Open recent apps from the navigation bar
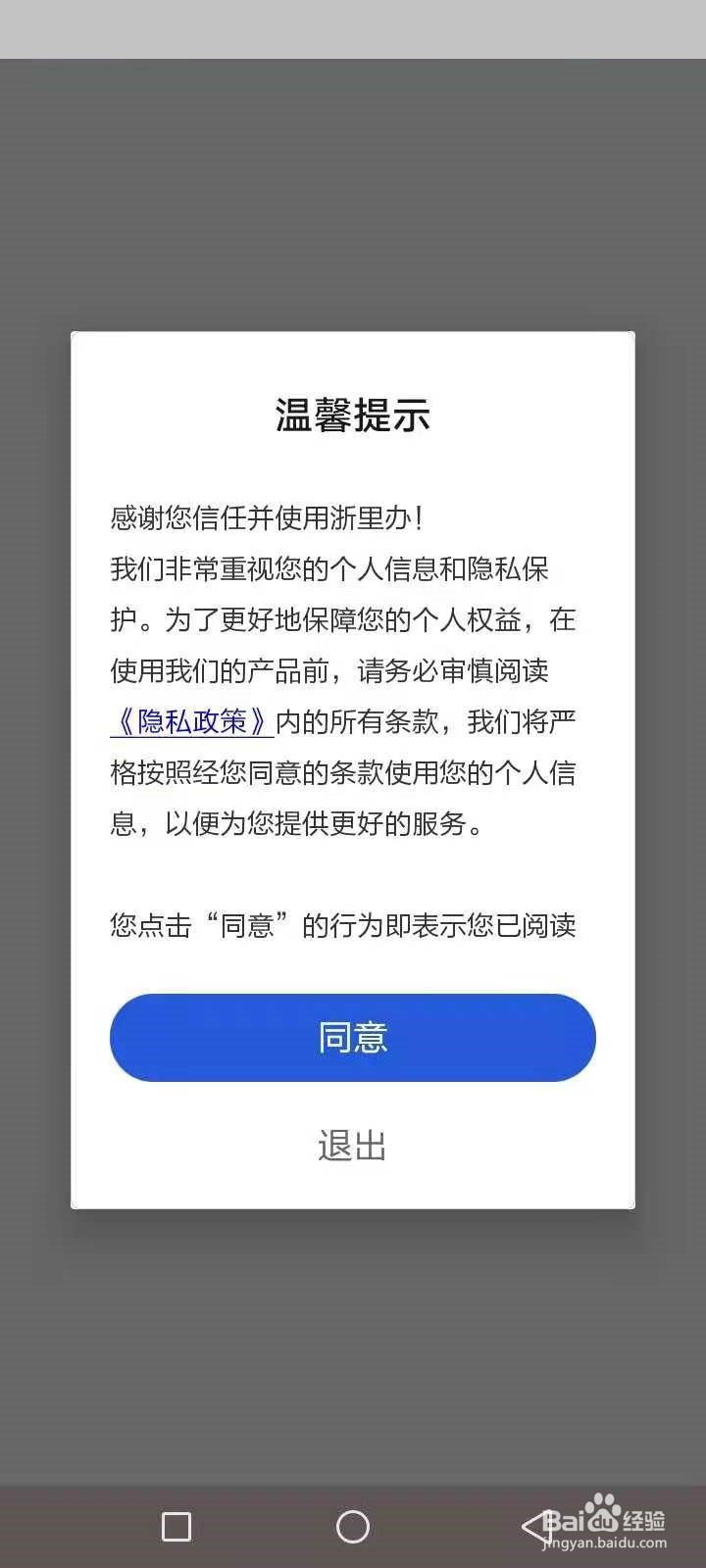 pyautogui.click(x=176, y=1527)
